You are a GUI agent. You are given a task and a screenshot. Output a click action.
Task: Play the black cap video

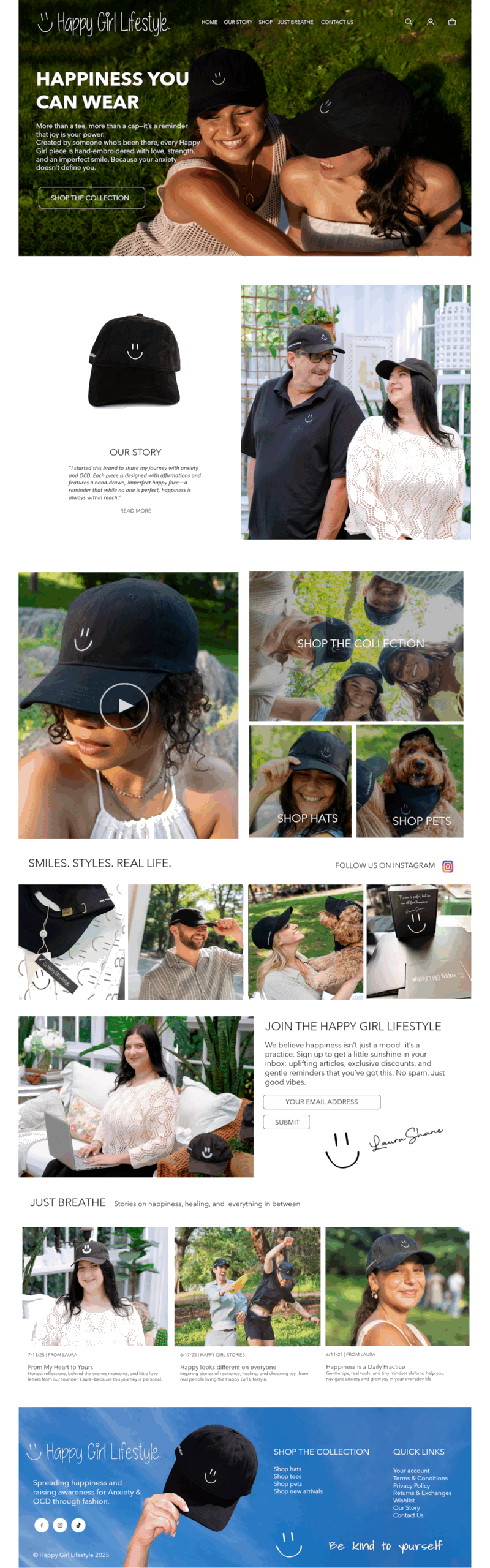click(124, 706)
